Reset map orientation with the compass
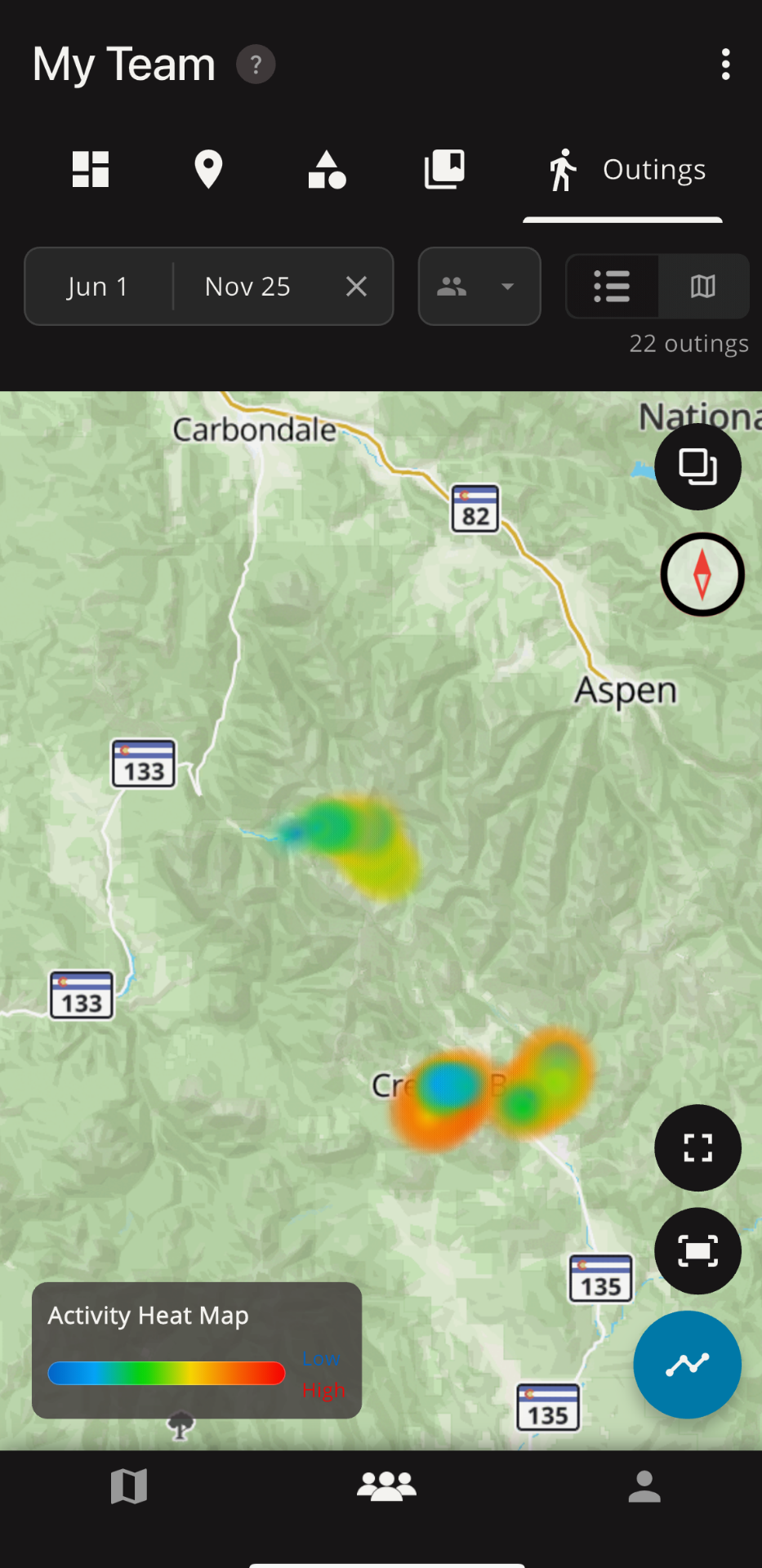This screenshot has height=1568, width=762. 702,575
